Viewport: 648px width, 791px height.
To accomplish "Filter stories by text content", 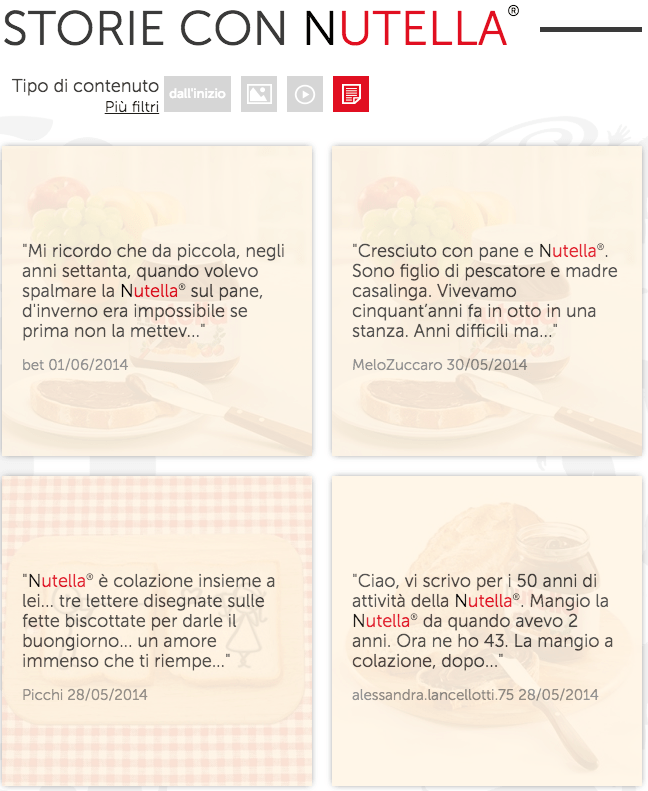I will (x=350, y=94).
